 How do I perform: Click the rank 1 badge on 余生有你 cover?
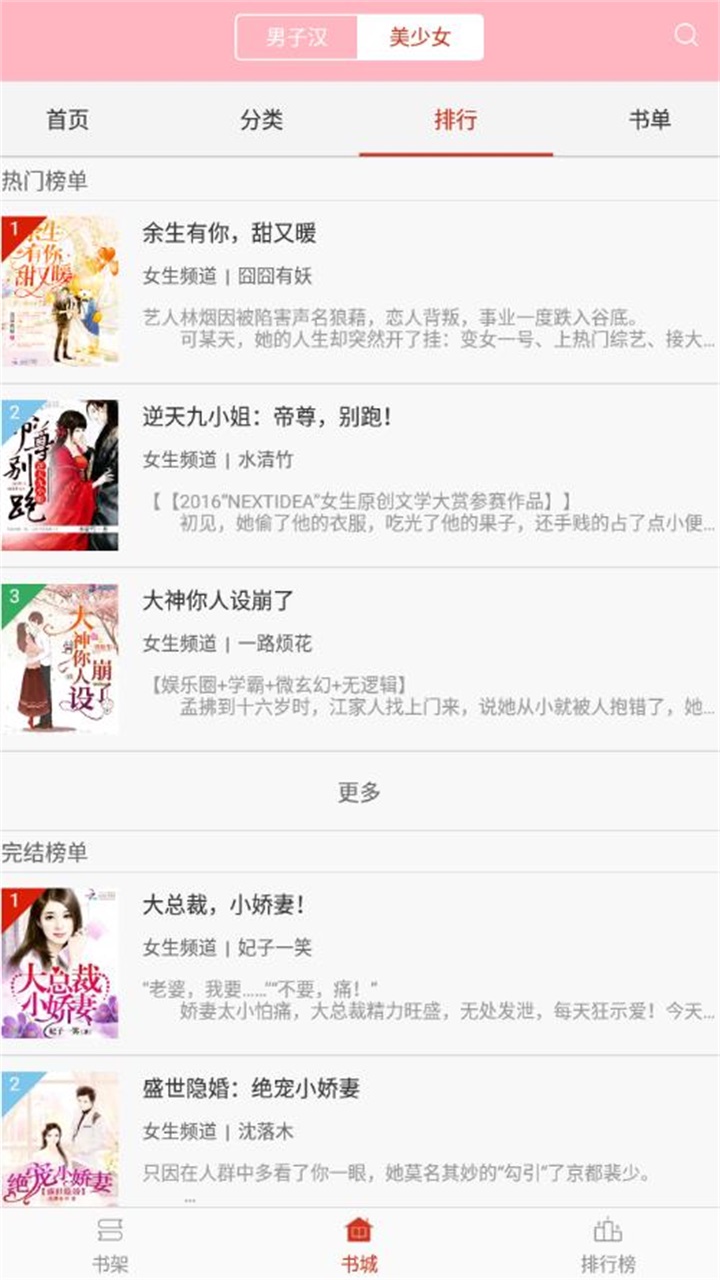pyautogui.click(x=18, y=228)
